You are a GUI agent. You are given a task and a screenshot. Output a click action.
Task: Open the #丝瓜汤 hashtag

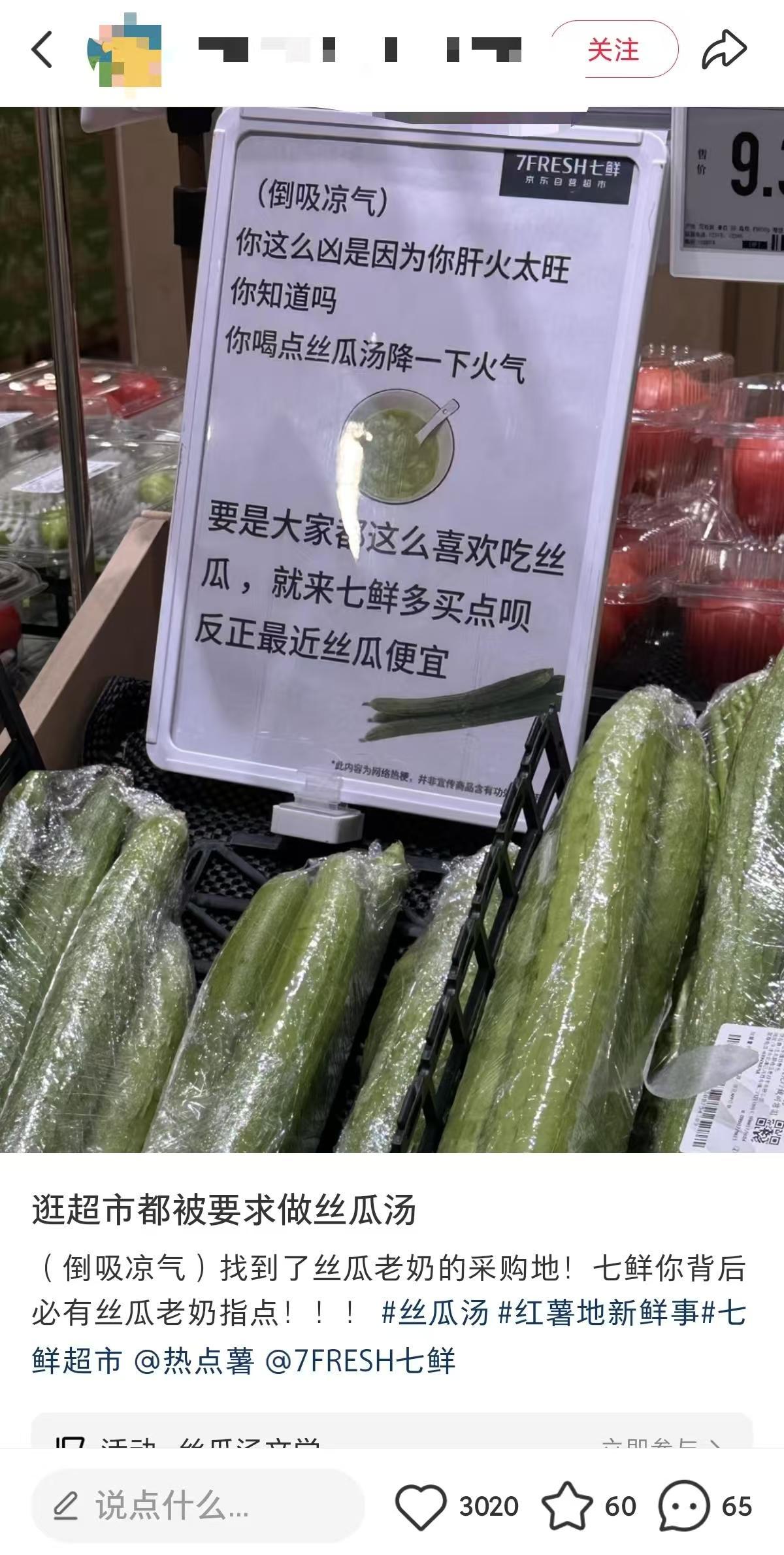pyautogui.click(x=435, y=1313)
